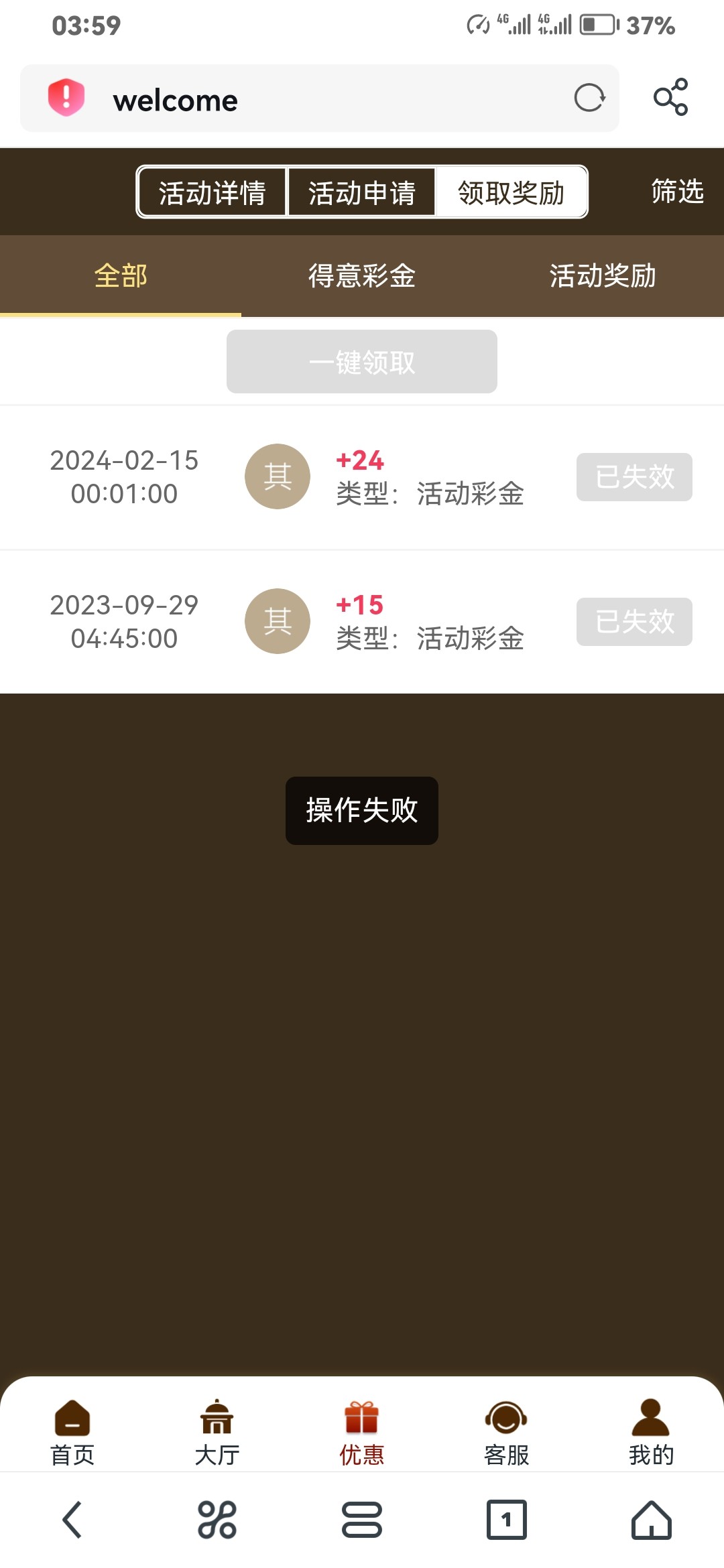
Task: Tap 已失效 on the +15 reward
Action: point(634,622)
